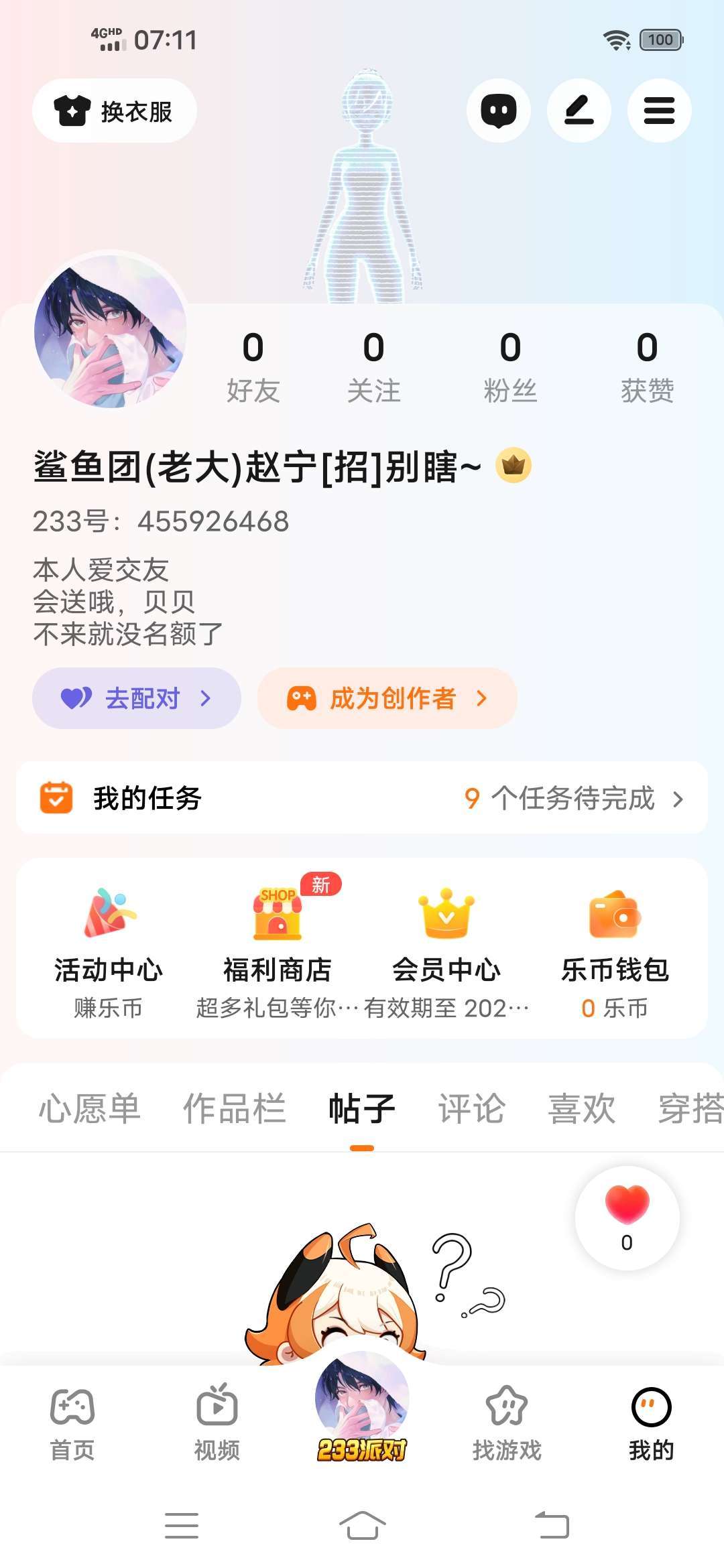The width and height of the screenshot is (724, 1568).
Task: Go to 首页 in bottom navigation
Action: (72, 1423)
